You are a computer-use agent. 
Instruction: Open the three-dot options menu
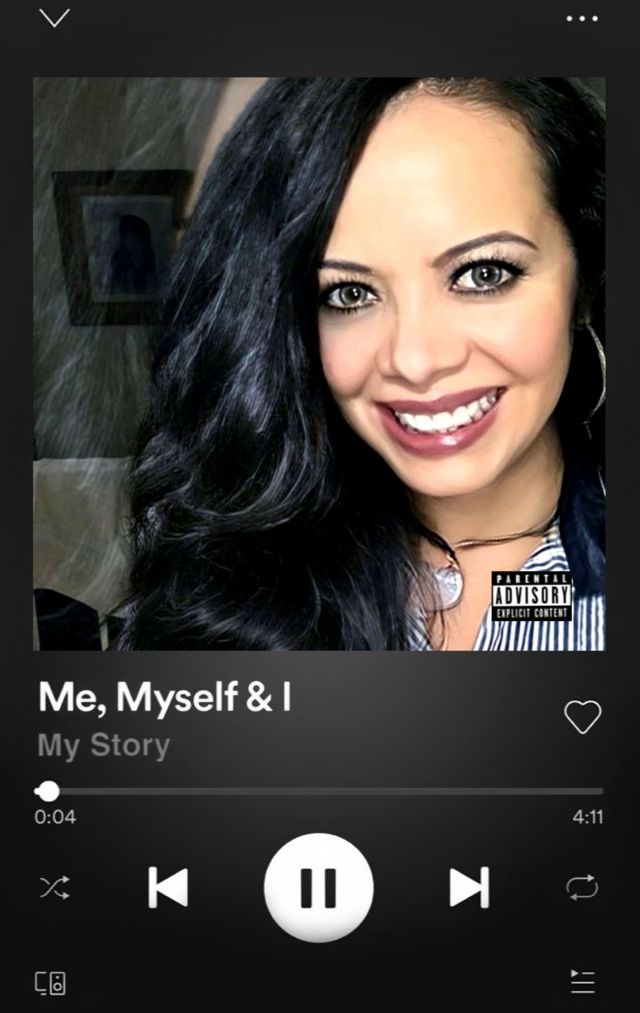(x=582, y=18)
